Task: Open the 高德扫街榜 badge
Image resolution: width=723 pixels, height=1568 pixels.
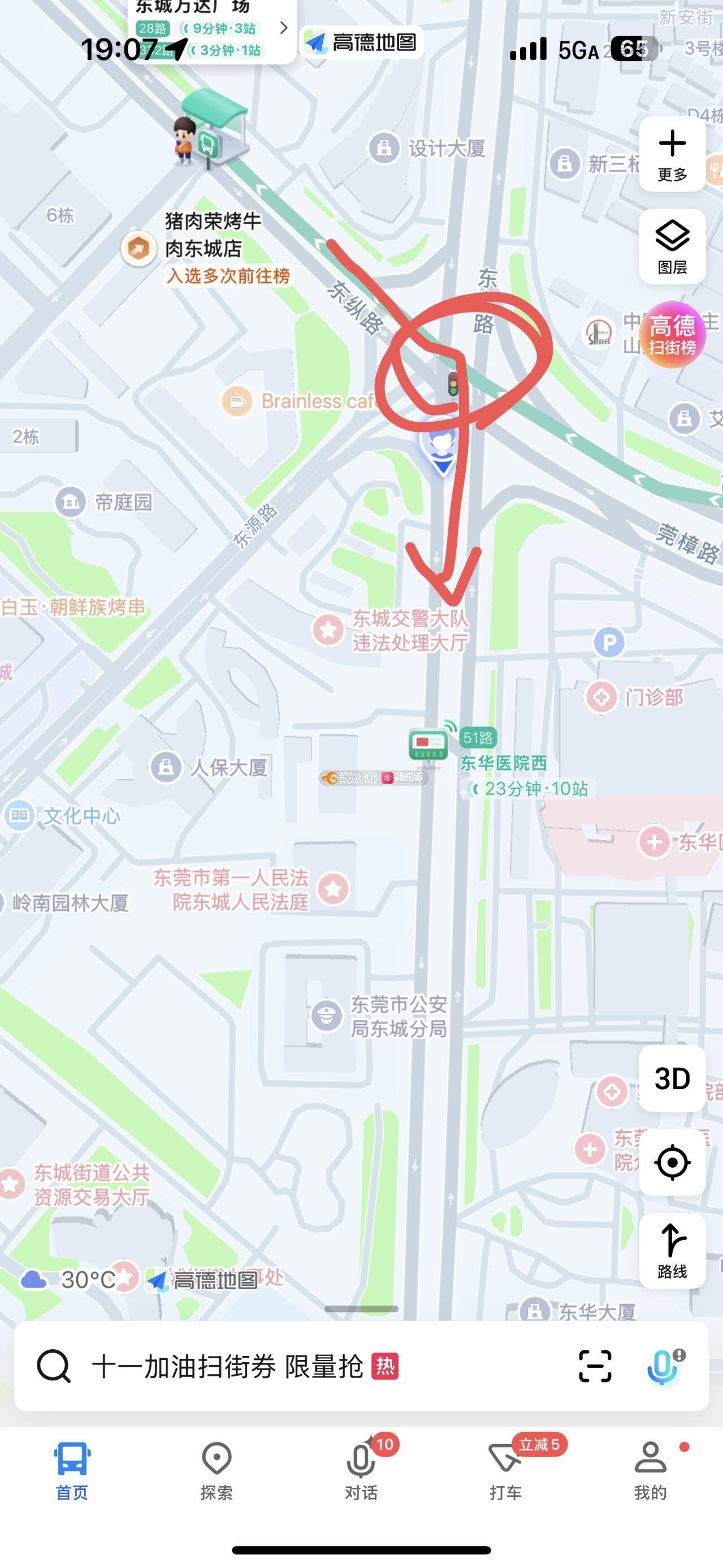Action: click(x=672, y=335)
